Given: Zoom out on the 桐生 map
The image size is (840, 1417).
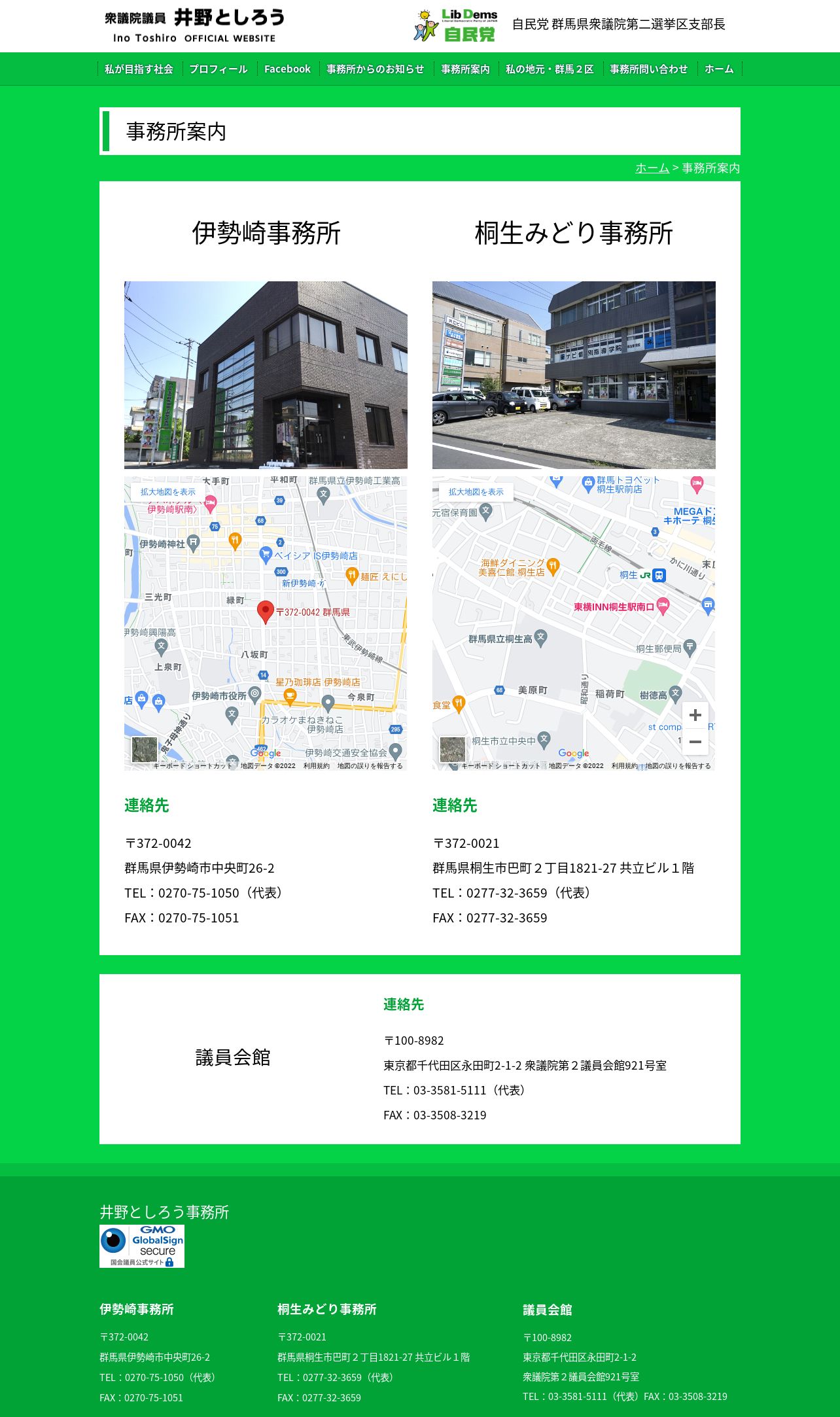Looking at the screenshot, I should (695, 742).
